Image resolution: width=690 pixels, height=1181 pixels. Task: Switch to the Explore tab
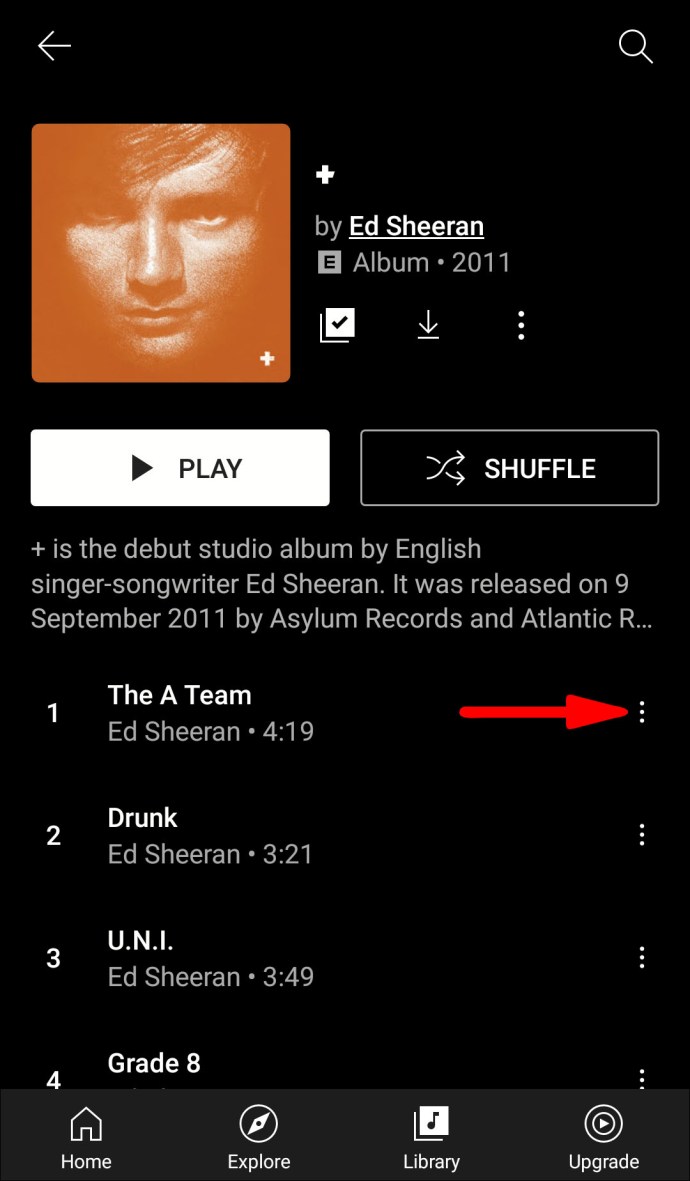tap(258, 1136)
